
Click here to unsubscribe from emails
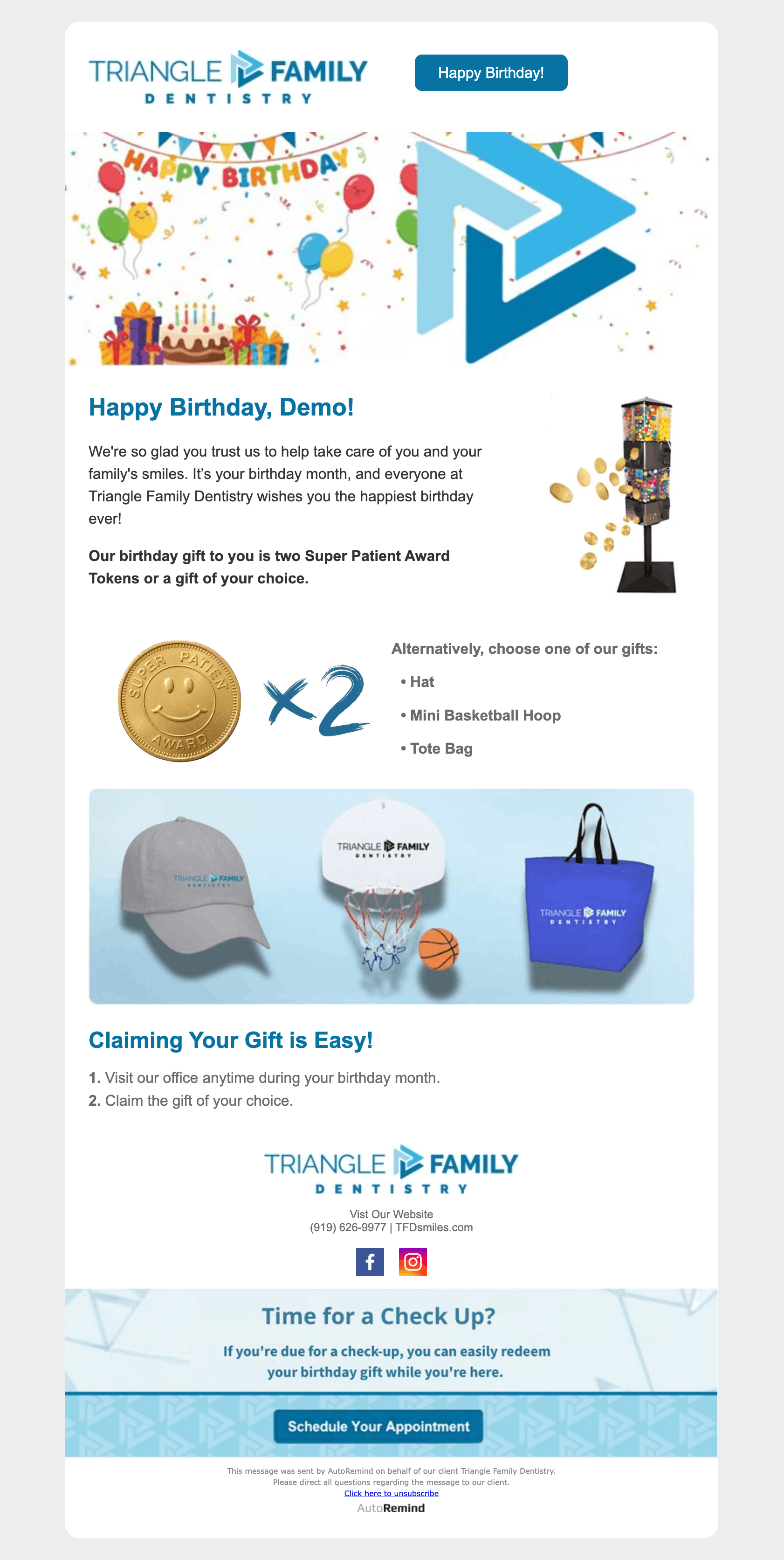coord(391,1493)
